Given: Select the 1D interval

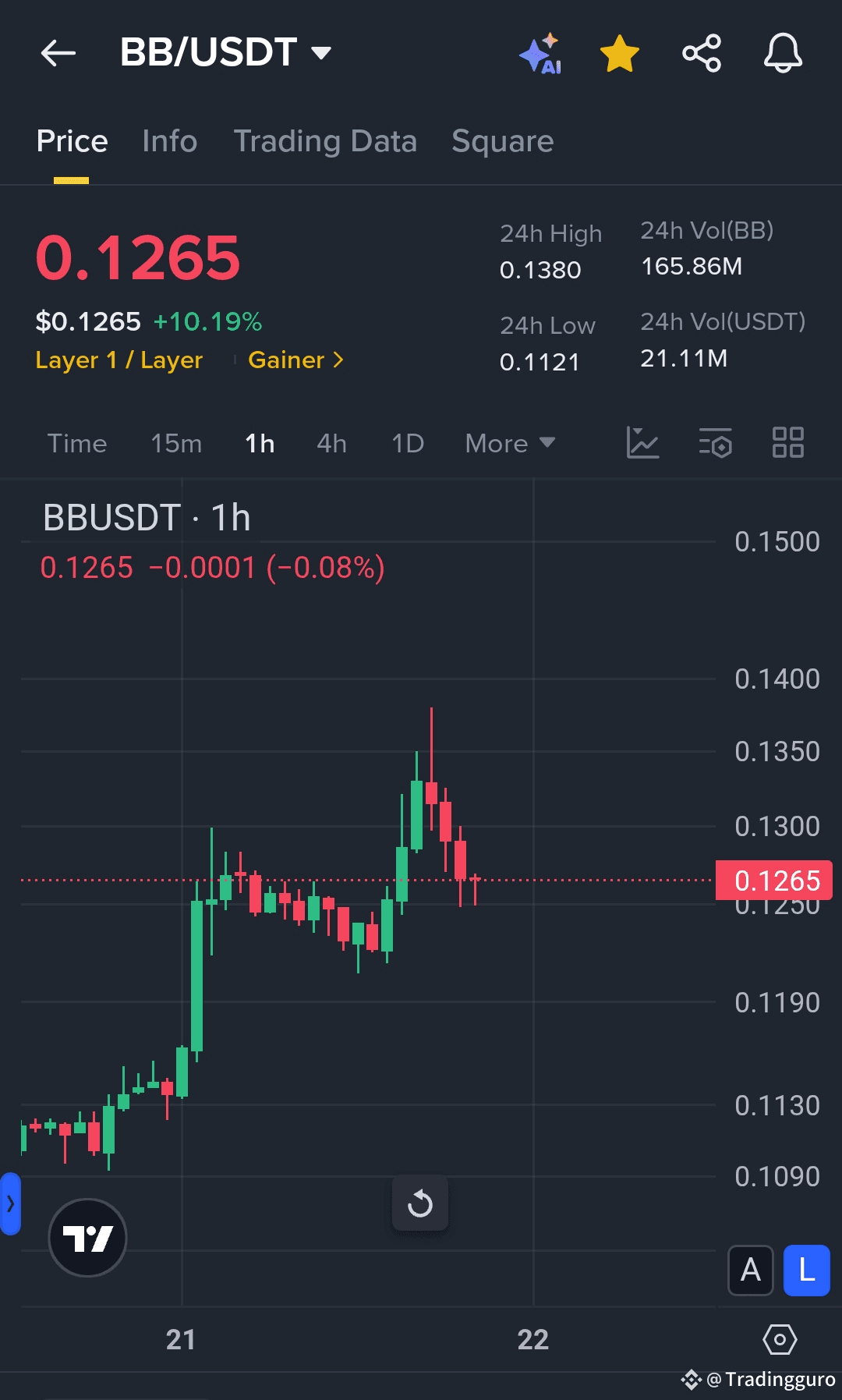Looking at the screenshot, I should click(408, 443).
